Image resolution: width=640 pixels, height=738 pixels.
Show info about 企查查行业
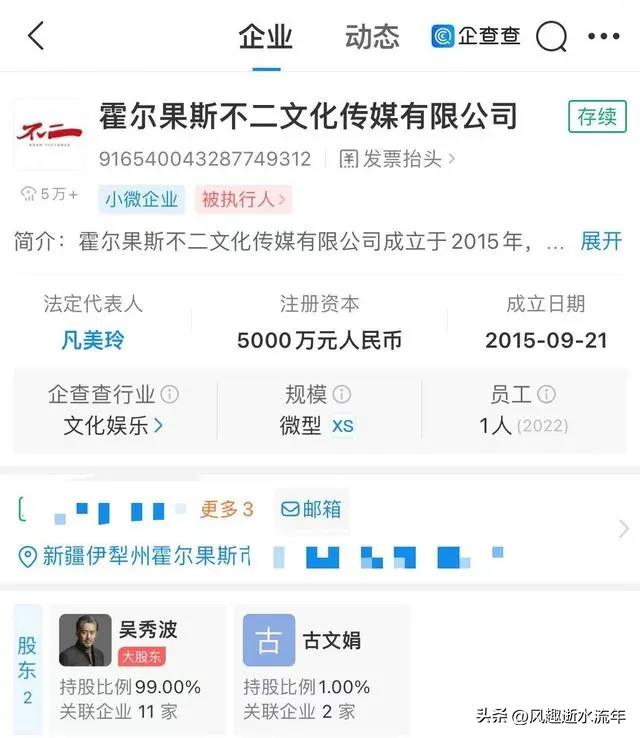[170, 394]
